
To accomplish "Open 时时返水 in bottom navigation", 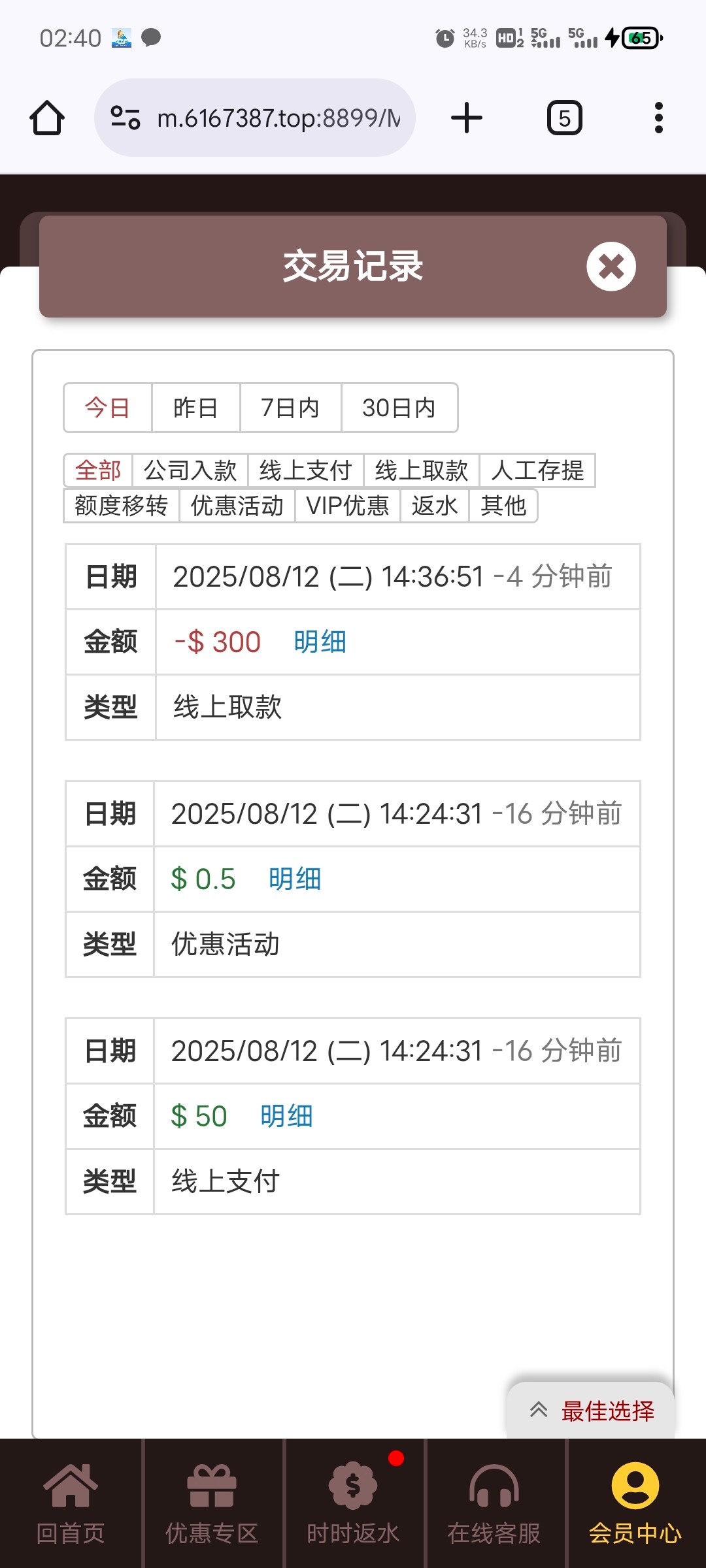I will pos(353,1504).
